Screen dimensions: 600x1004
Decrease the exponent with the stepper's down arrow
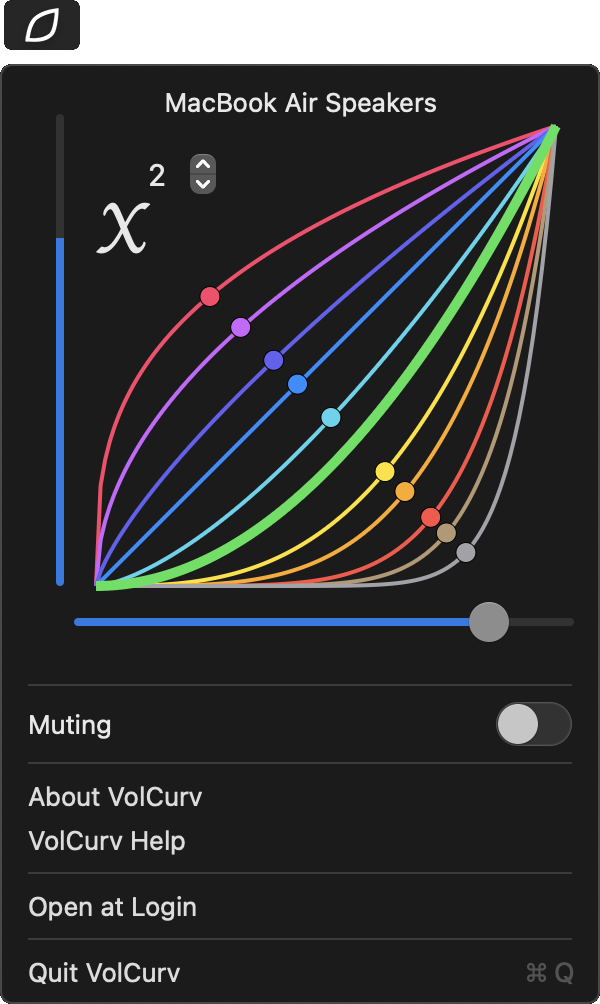tap(203, 184)
